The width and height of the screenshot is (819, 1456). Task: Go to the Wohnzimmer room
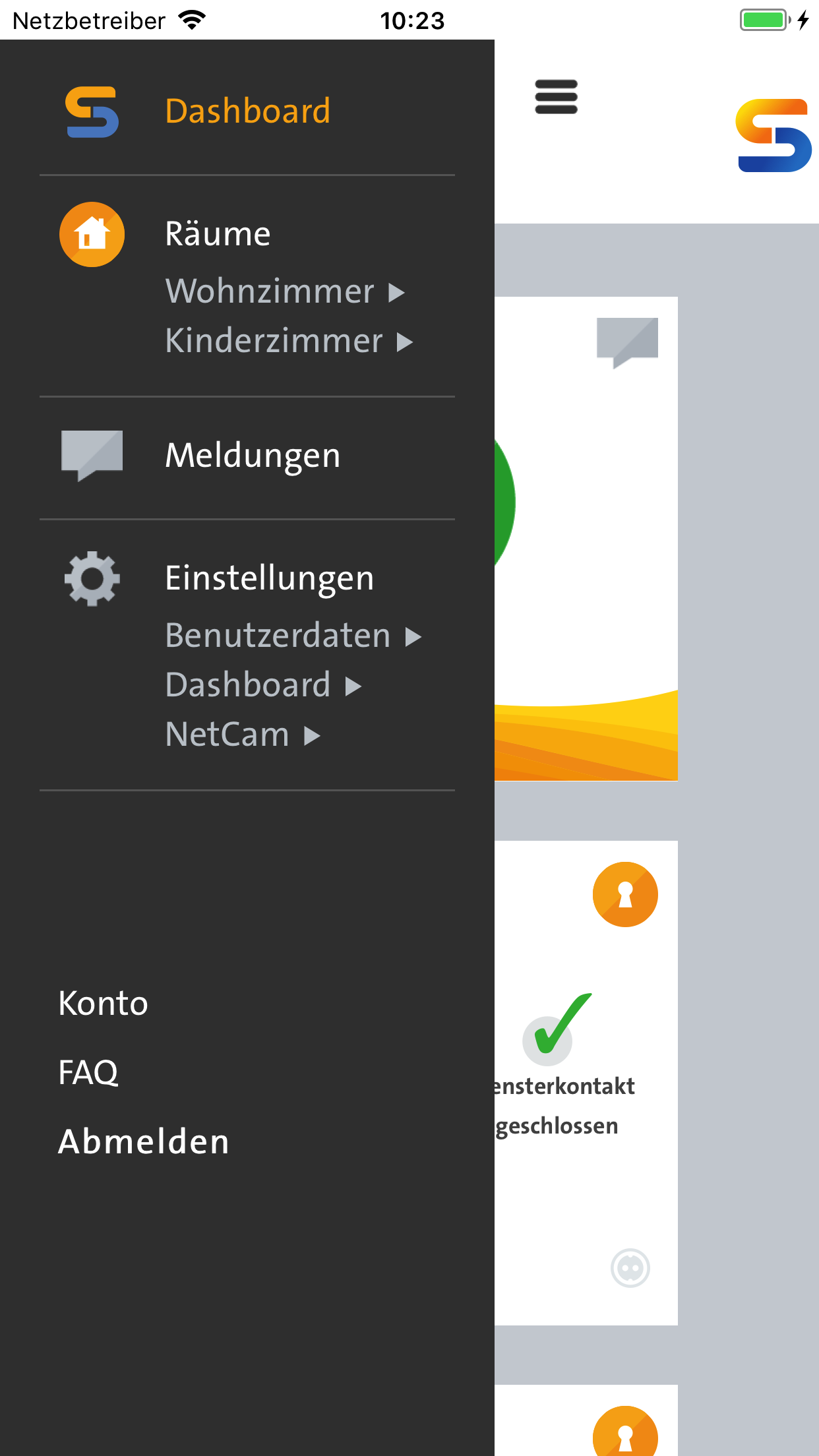(x=285, y=291)
